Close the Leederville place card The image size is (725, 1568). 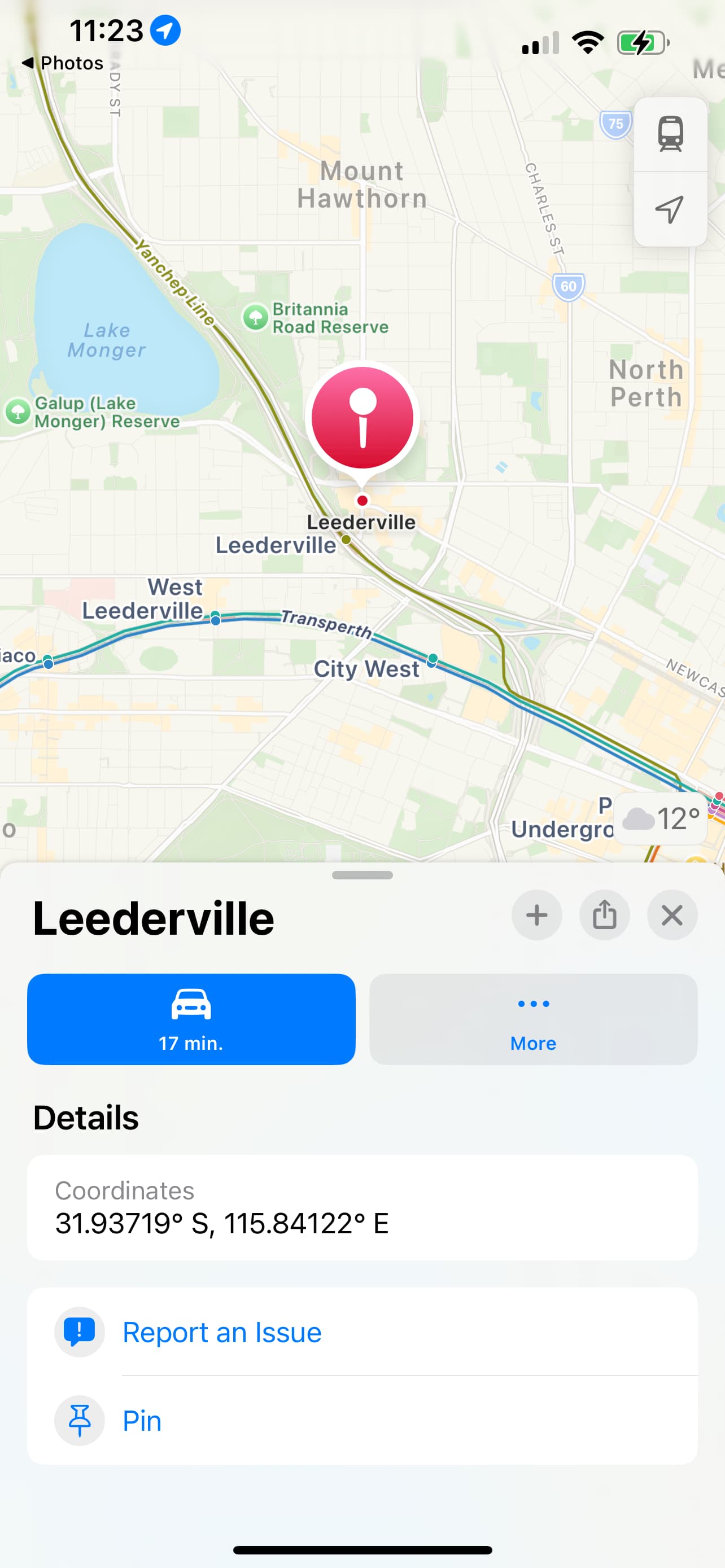672,915
